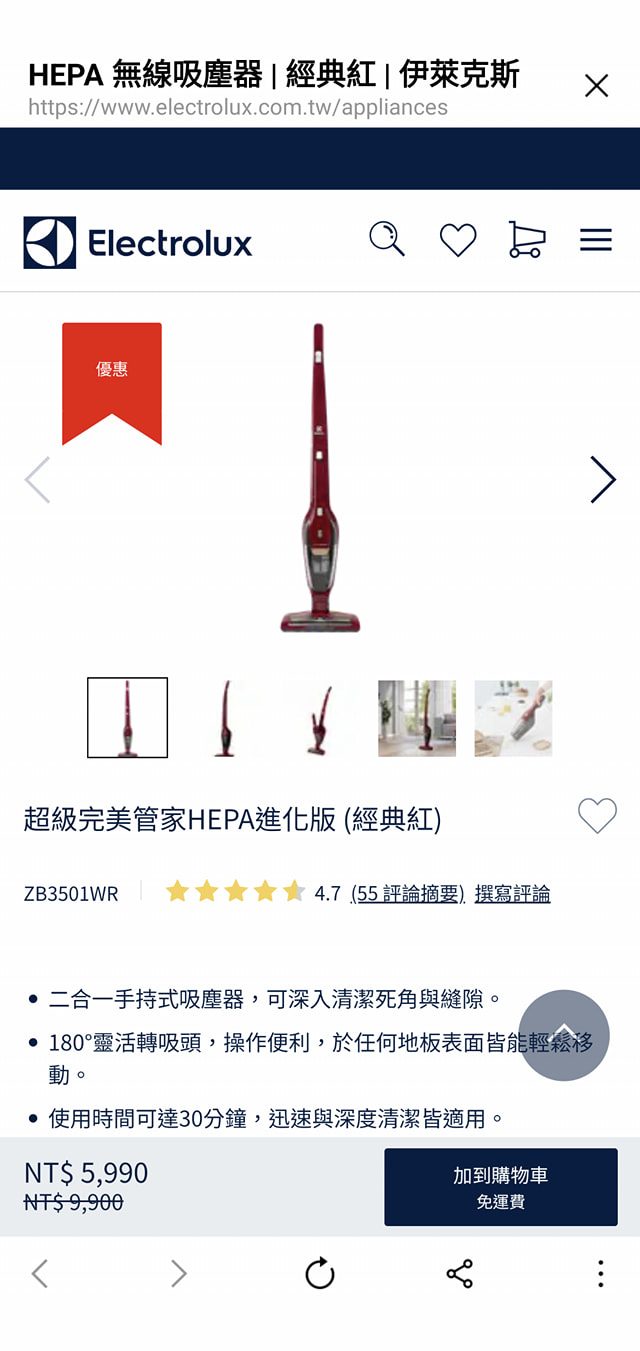Screen dimensions: 640x1351
Task: Open the Electrolux site search
Action: tap(387, 240)
